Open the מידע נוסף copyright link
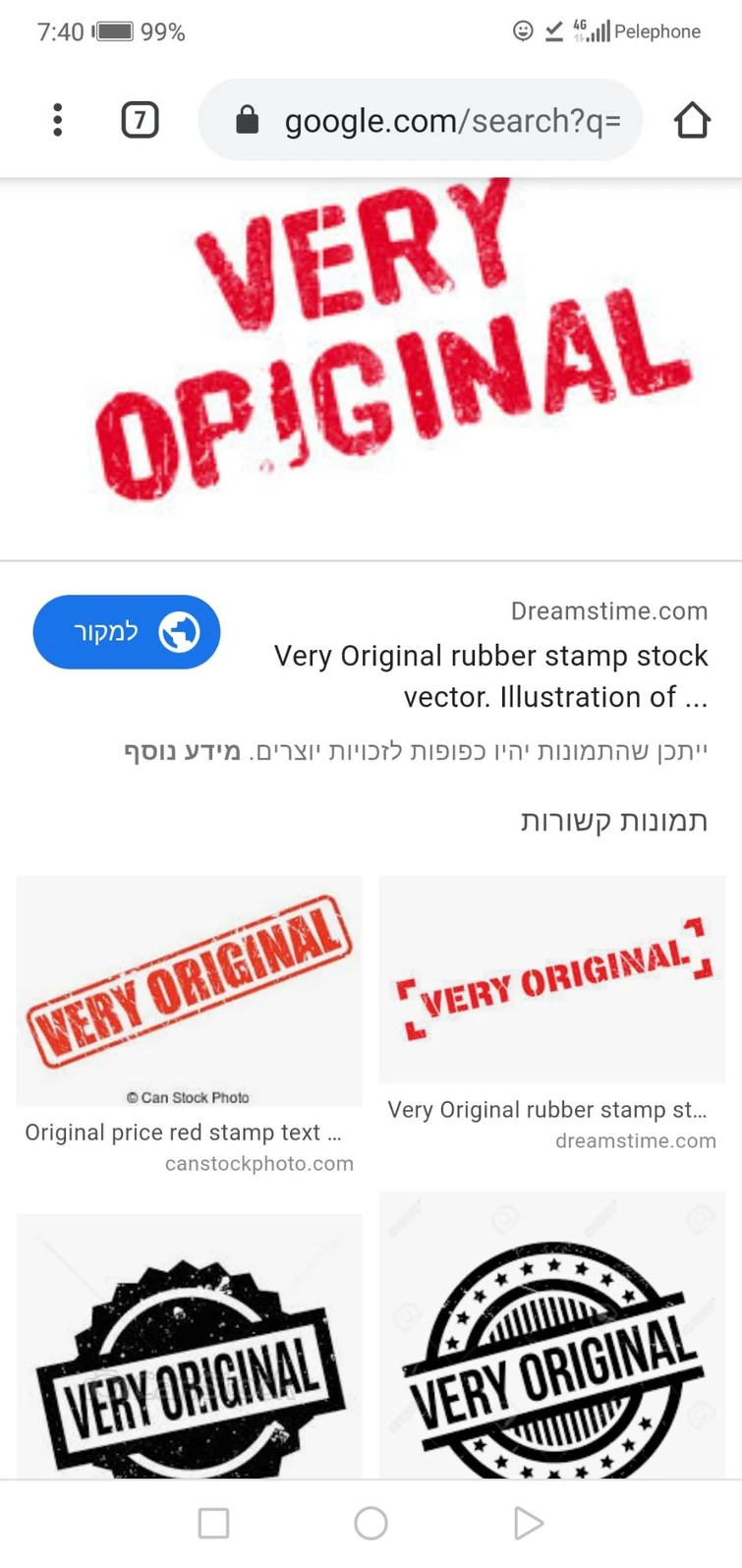 click(x=183, y=752)
